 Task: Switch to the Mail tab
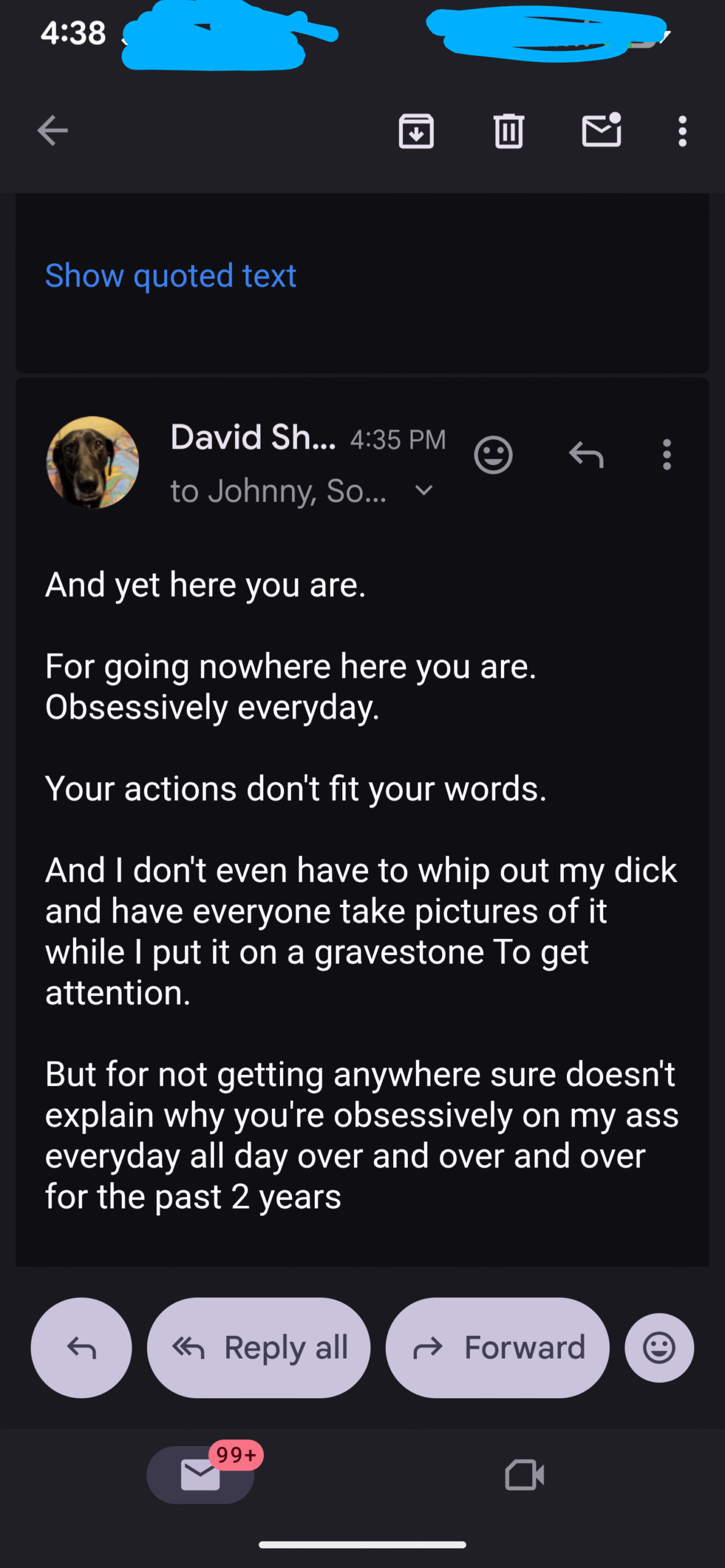[200, 1474]
